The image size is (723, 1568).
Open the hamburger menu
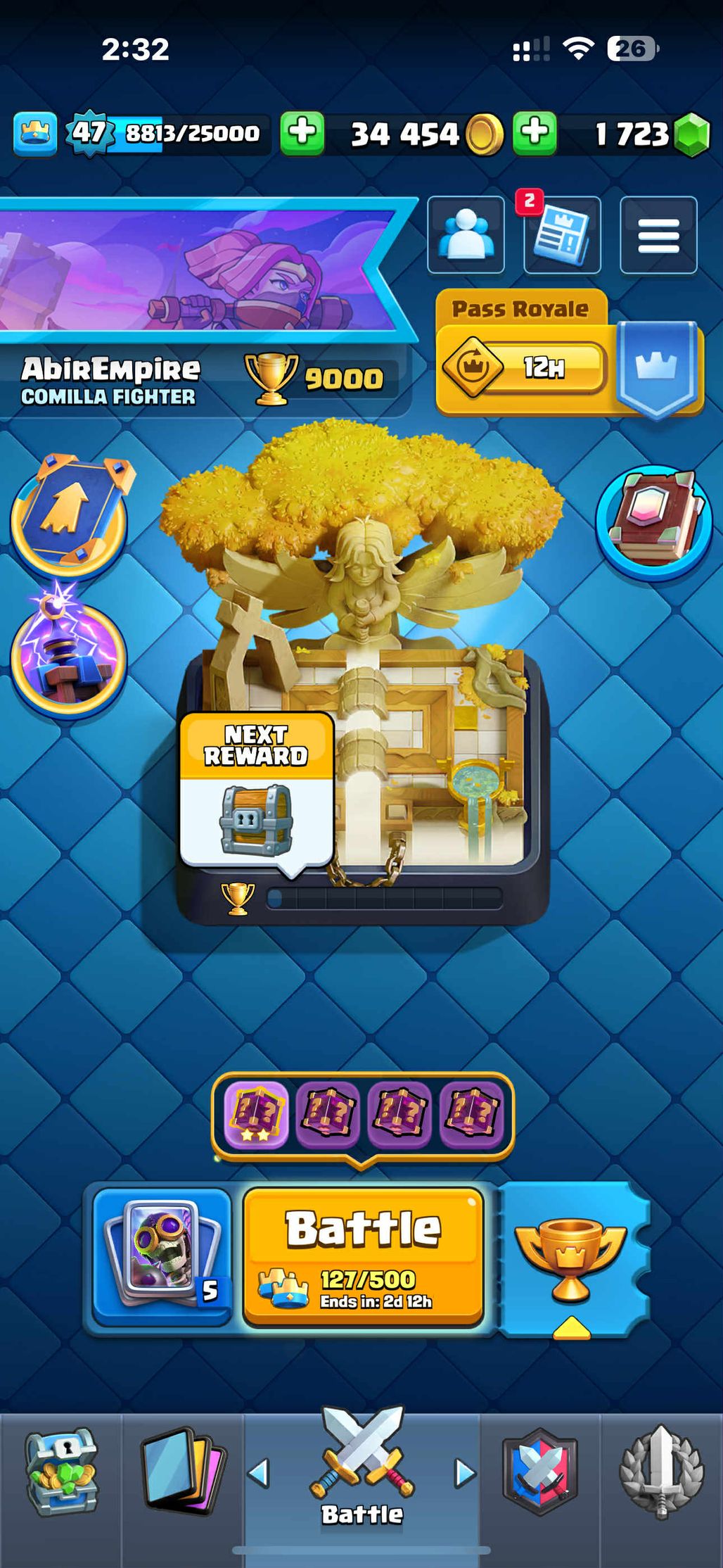coord(658,235)
